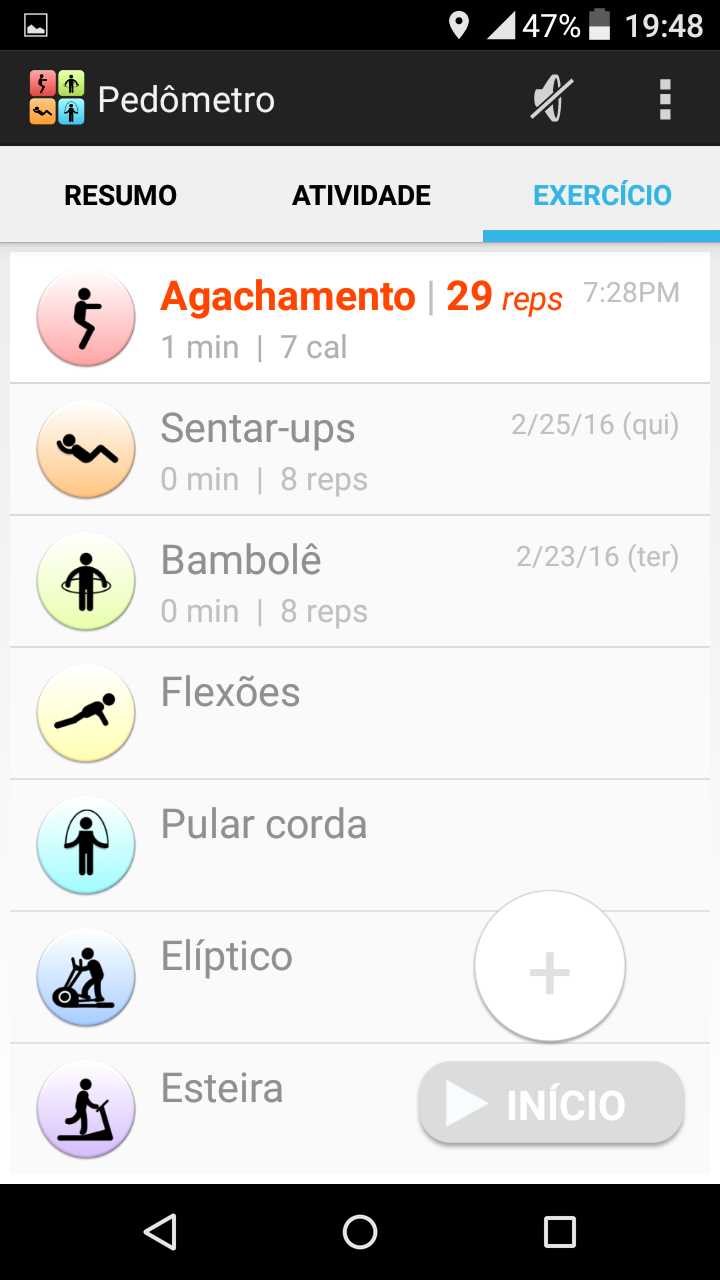Open the overflow menu
Screen dimensions: 720x1280
pyautogui.click(x=665, y=100)
